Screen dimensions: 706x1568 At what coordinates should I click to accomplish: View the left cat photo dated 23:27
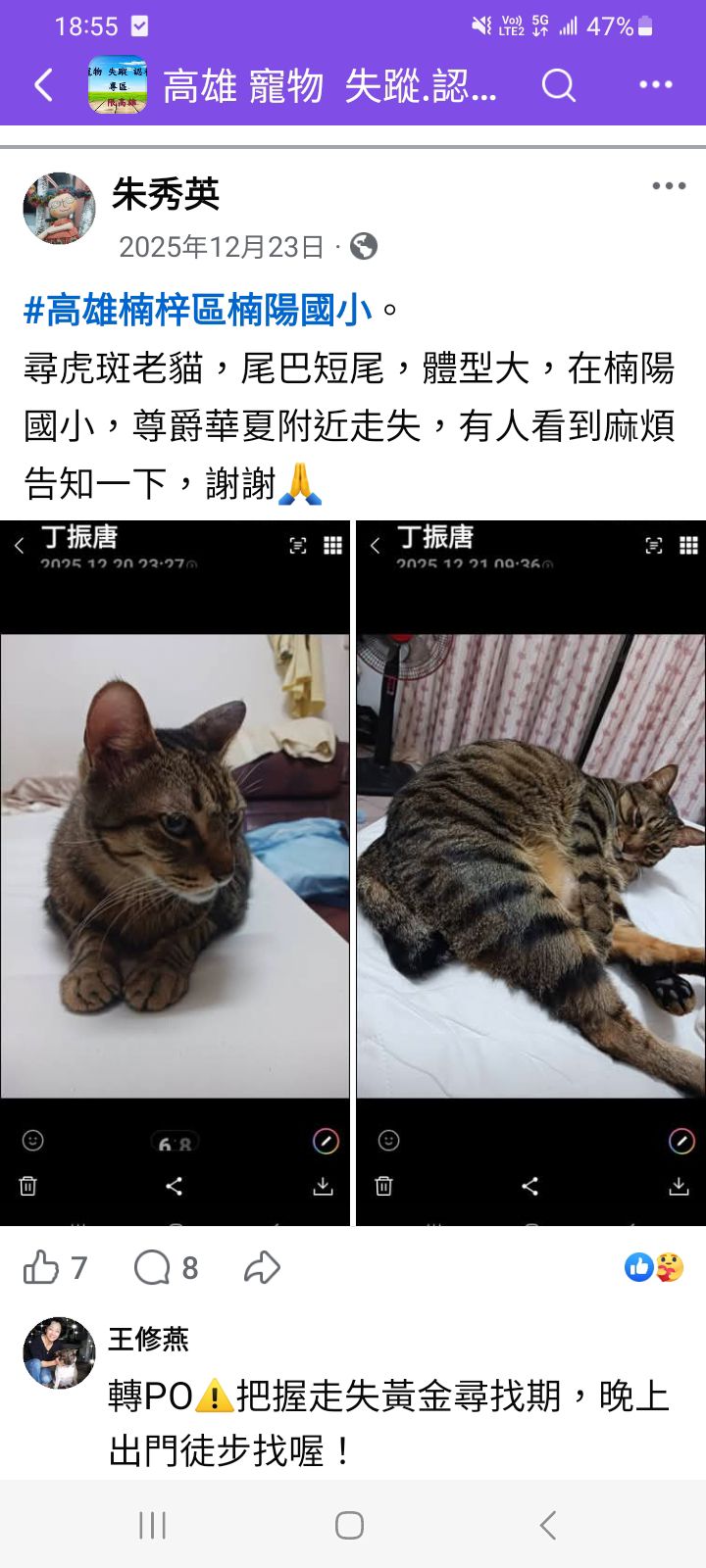pyautogui.click(x=175, y=866)
